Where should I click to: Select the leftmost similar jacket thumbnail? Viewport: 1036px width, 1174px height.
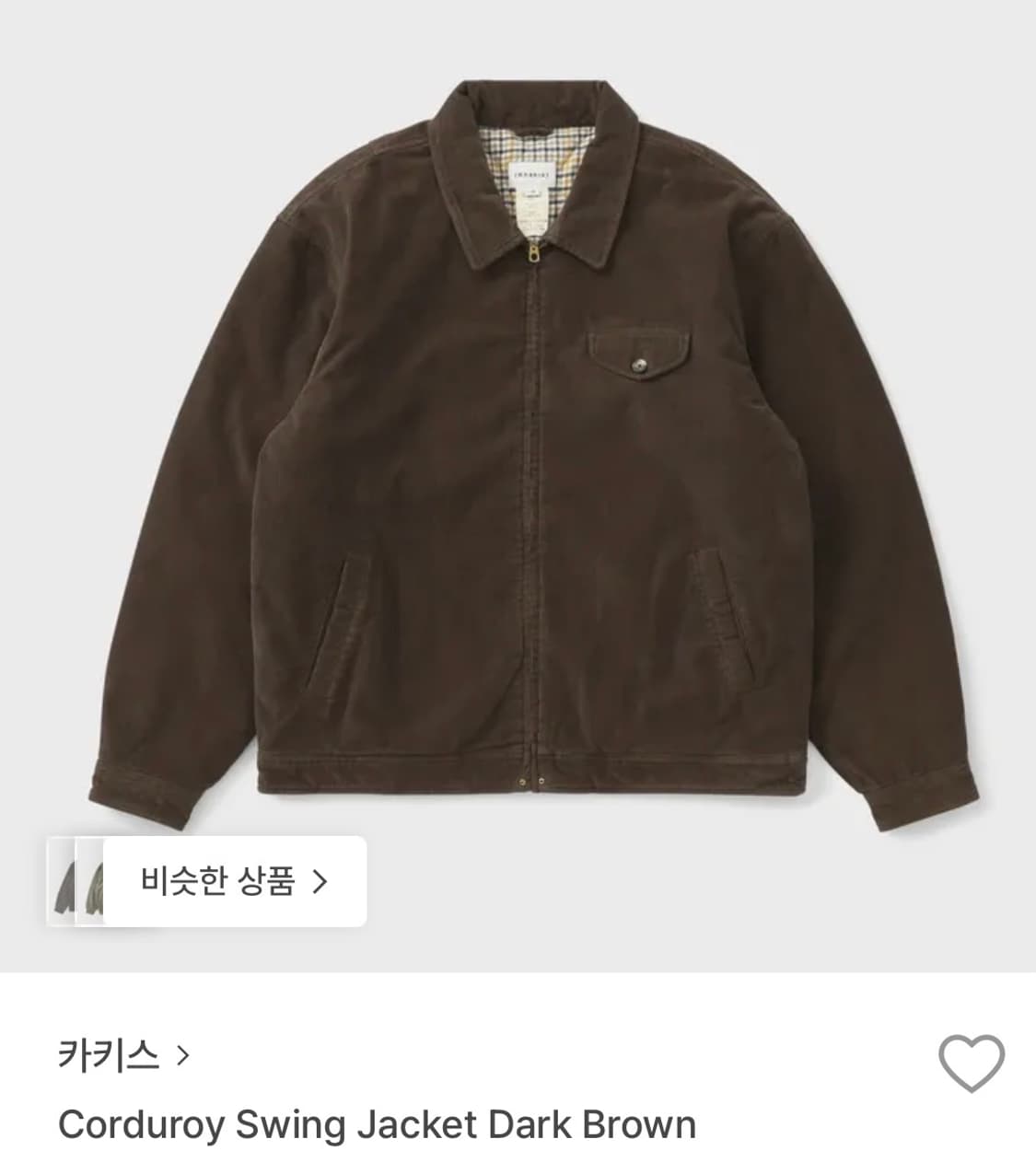[66, 879]
